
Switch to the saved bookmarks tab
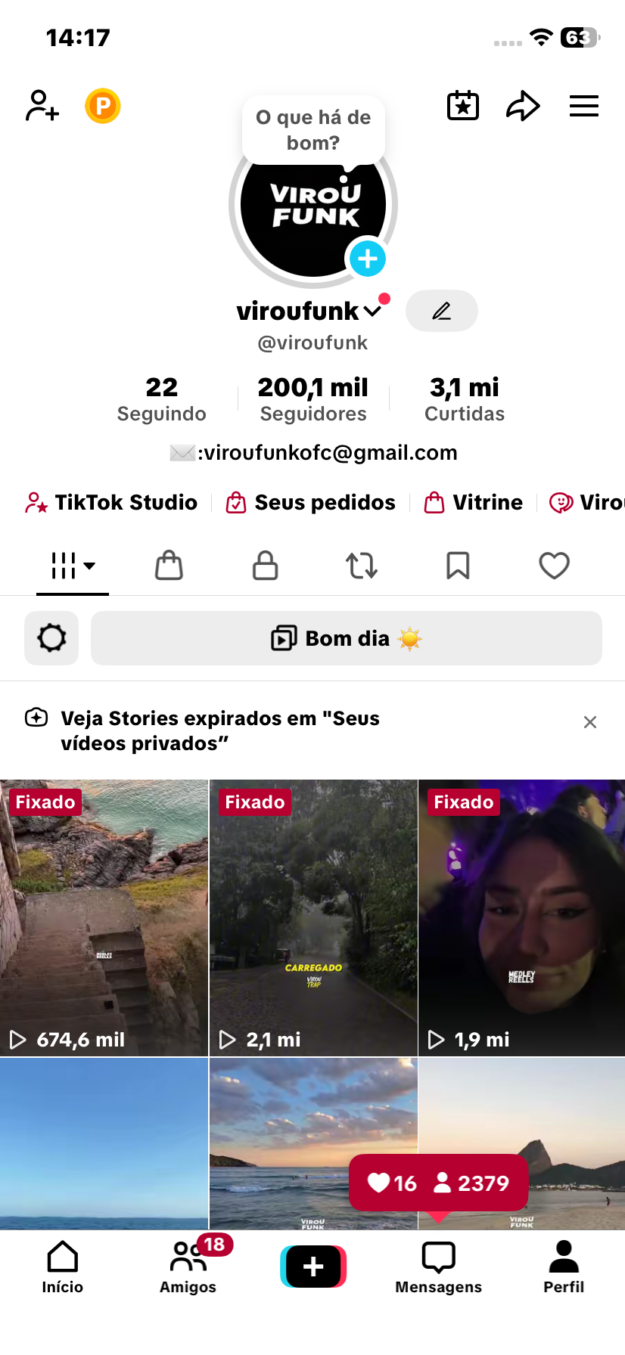tap(458, 566)
